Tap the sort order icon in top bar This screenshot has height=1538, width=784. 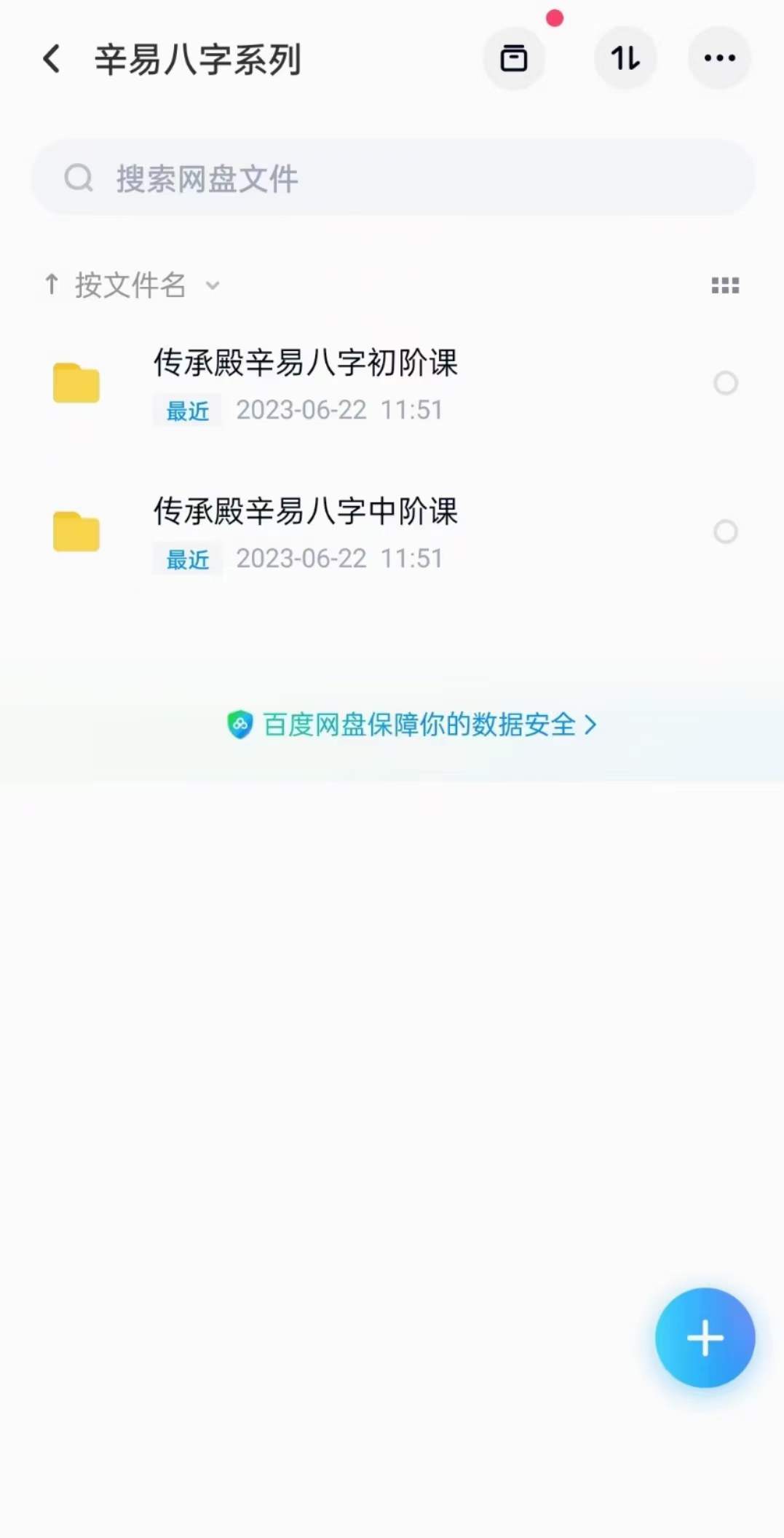tap(625, 58)
